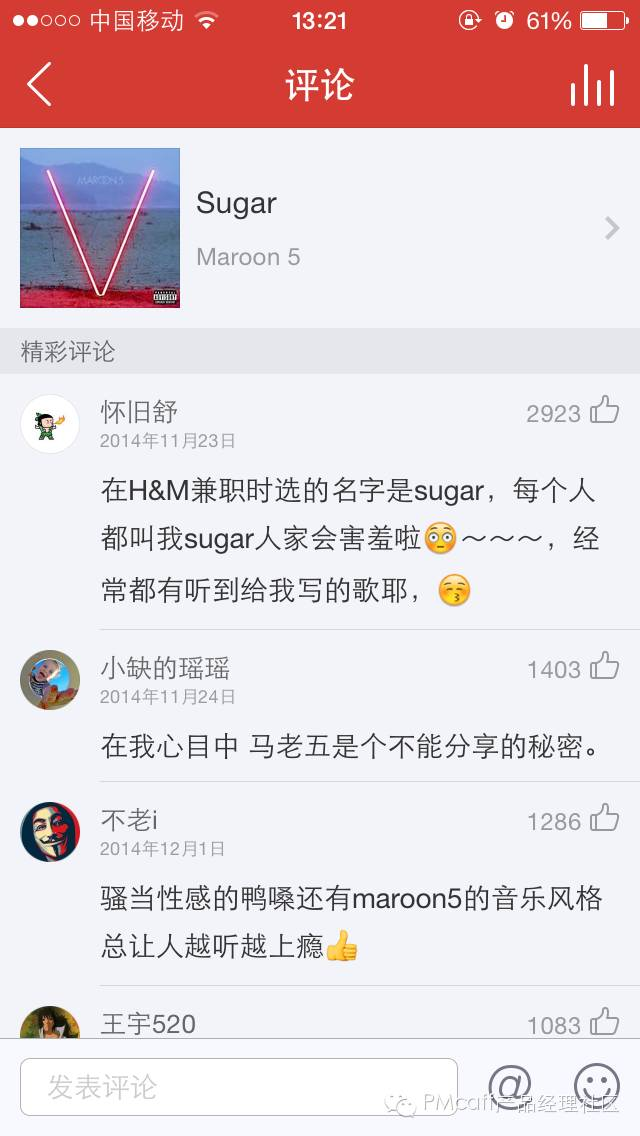Open the now-playing bars icon
The image size is (640, 1136).
[592, 86]
